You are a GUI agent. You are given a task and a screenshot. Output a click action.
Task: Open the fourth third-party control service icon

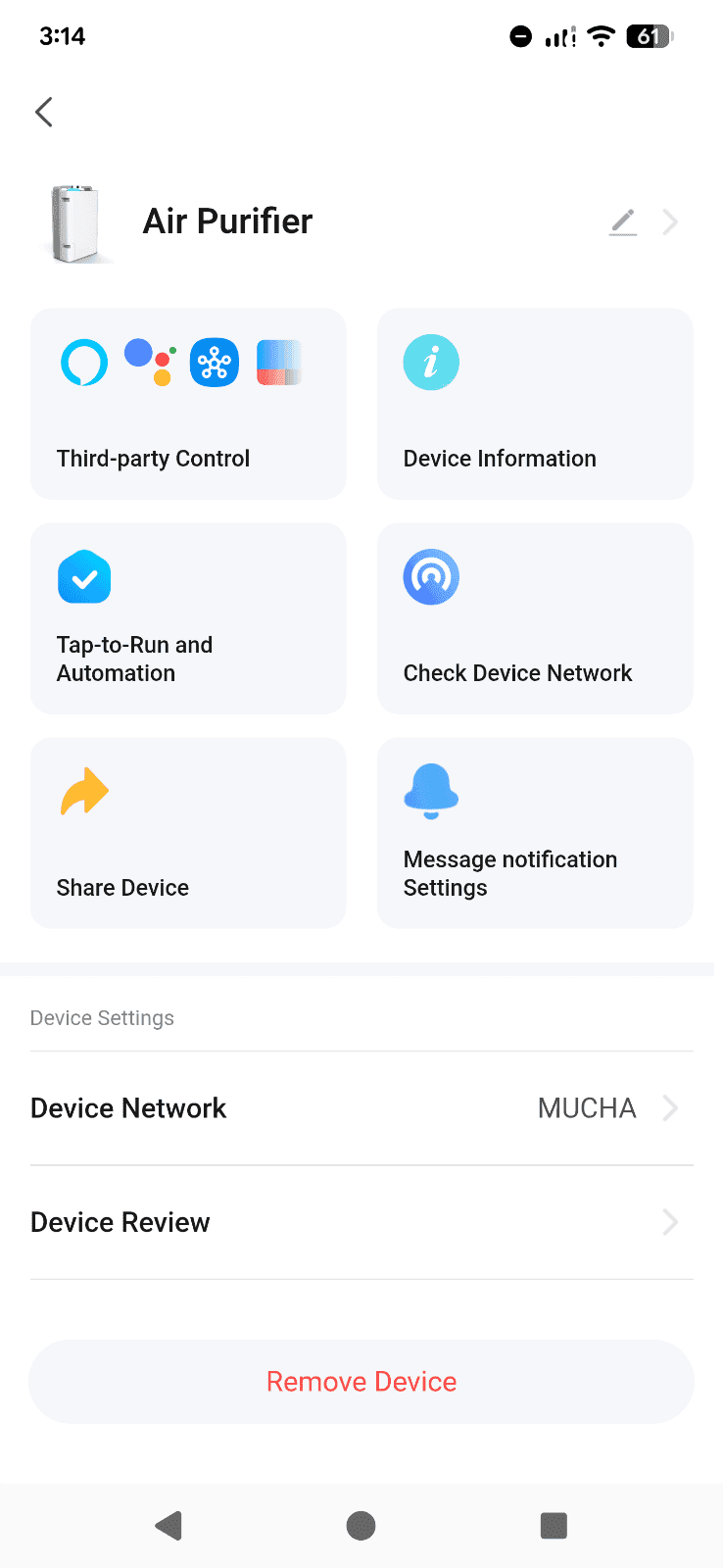278,363
